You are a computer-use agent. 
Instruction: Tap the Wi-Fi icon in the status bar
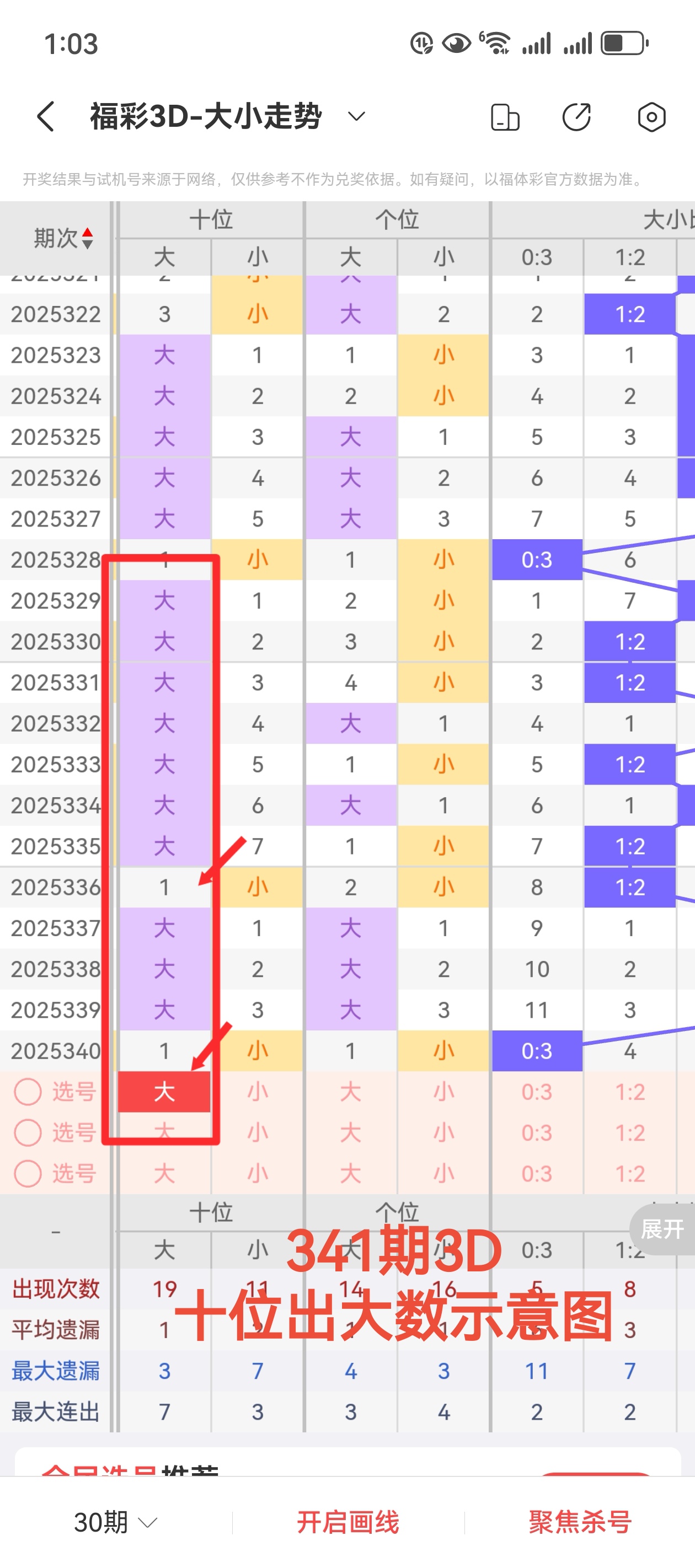coord(496,42)
